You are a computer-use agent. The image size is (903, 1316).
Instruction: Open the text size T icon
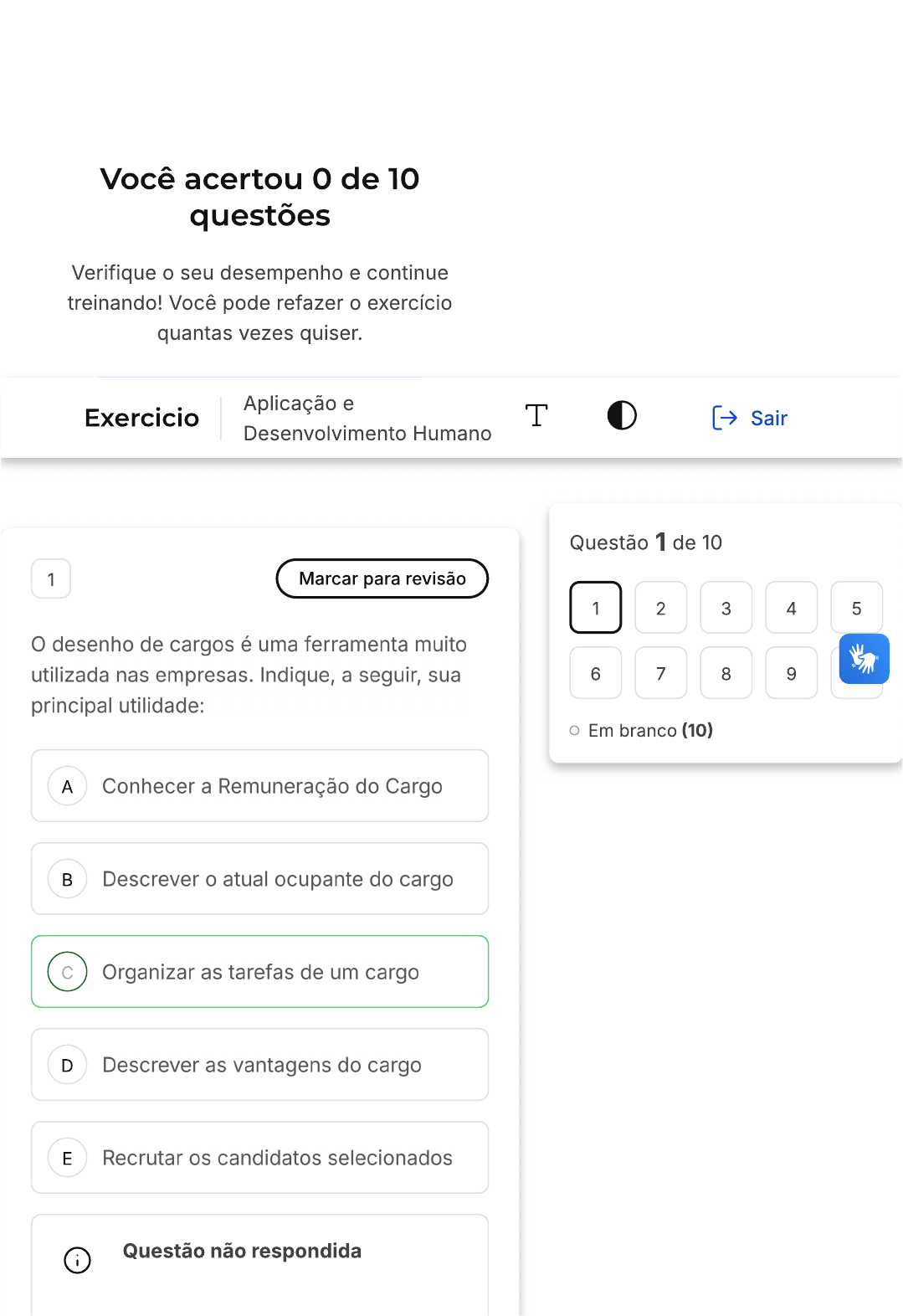[536, 415]
